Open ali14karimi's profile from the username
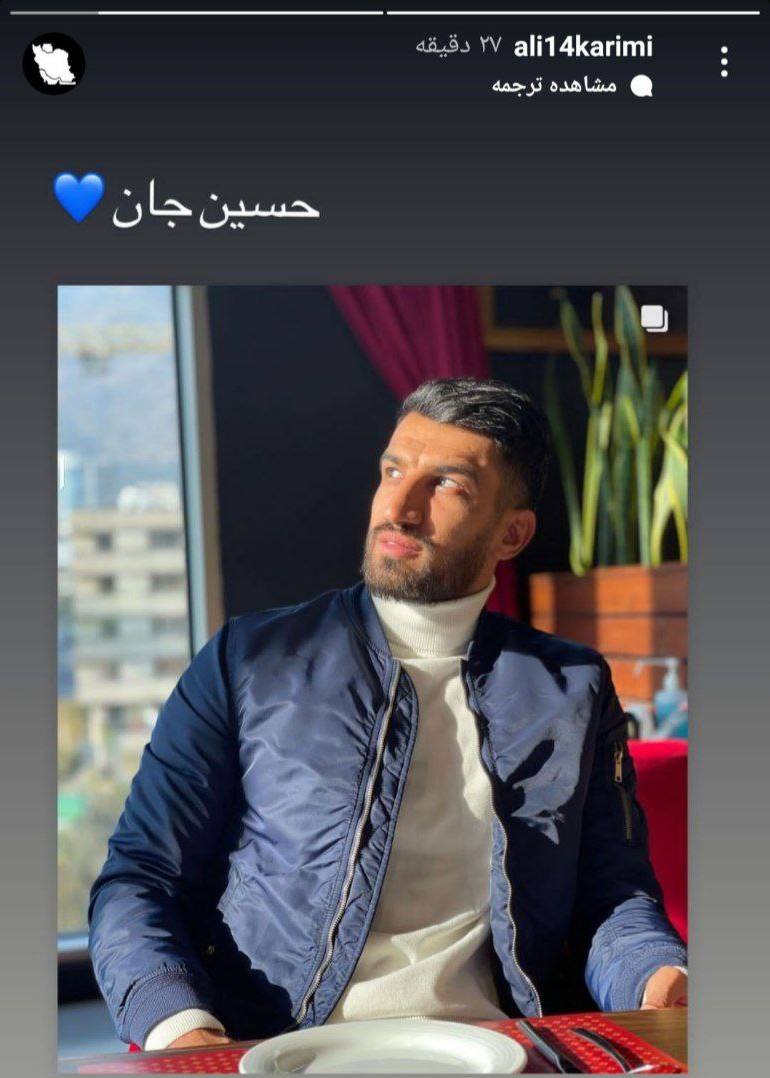This screenshot has height=1078, width=770. tap(582, 47)
